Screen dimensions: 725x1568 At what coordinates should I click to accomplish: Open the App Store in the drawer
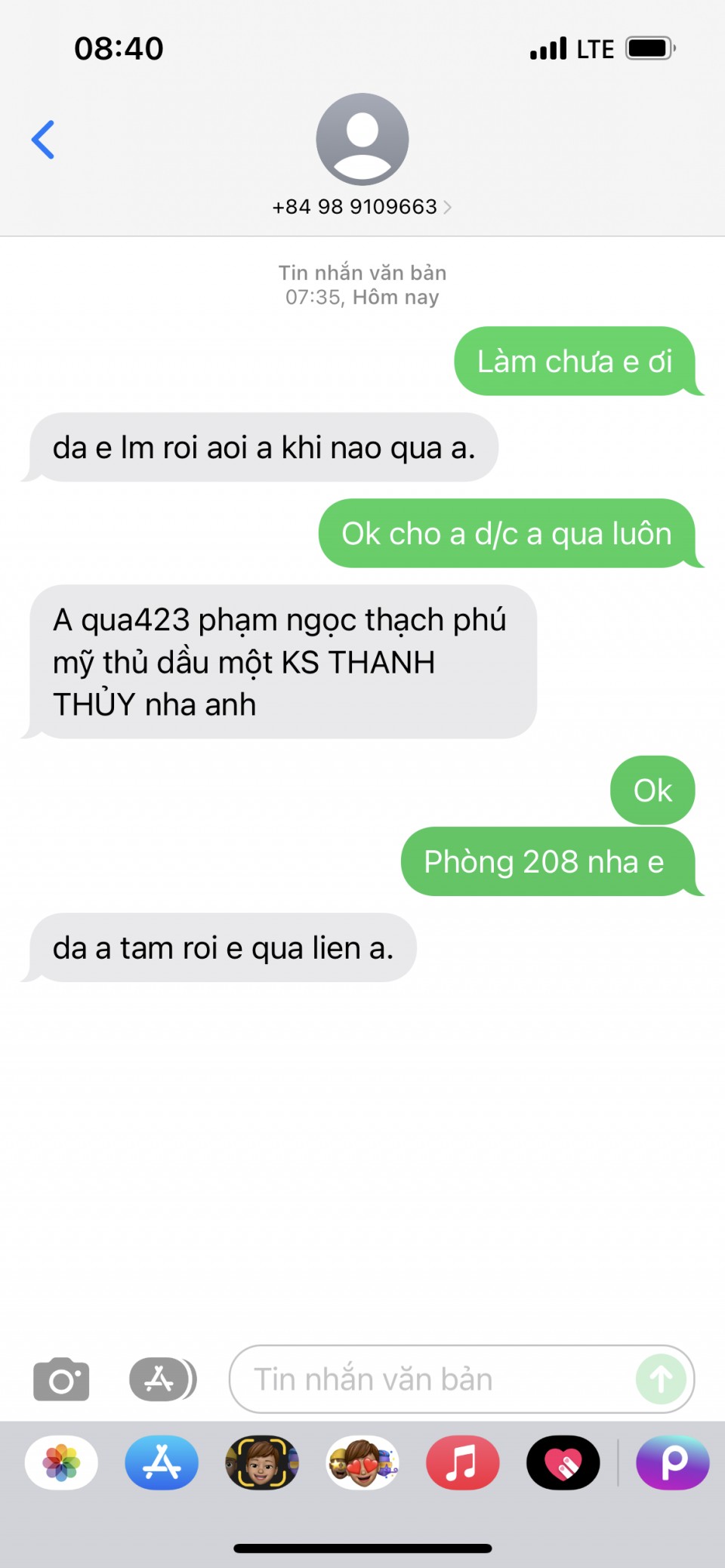(x=162, y=1462)
